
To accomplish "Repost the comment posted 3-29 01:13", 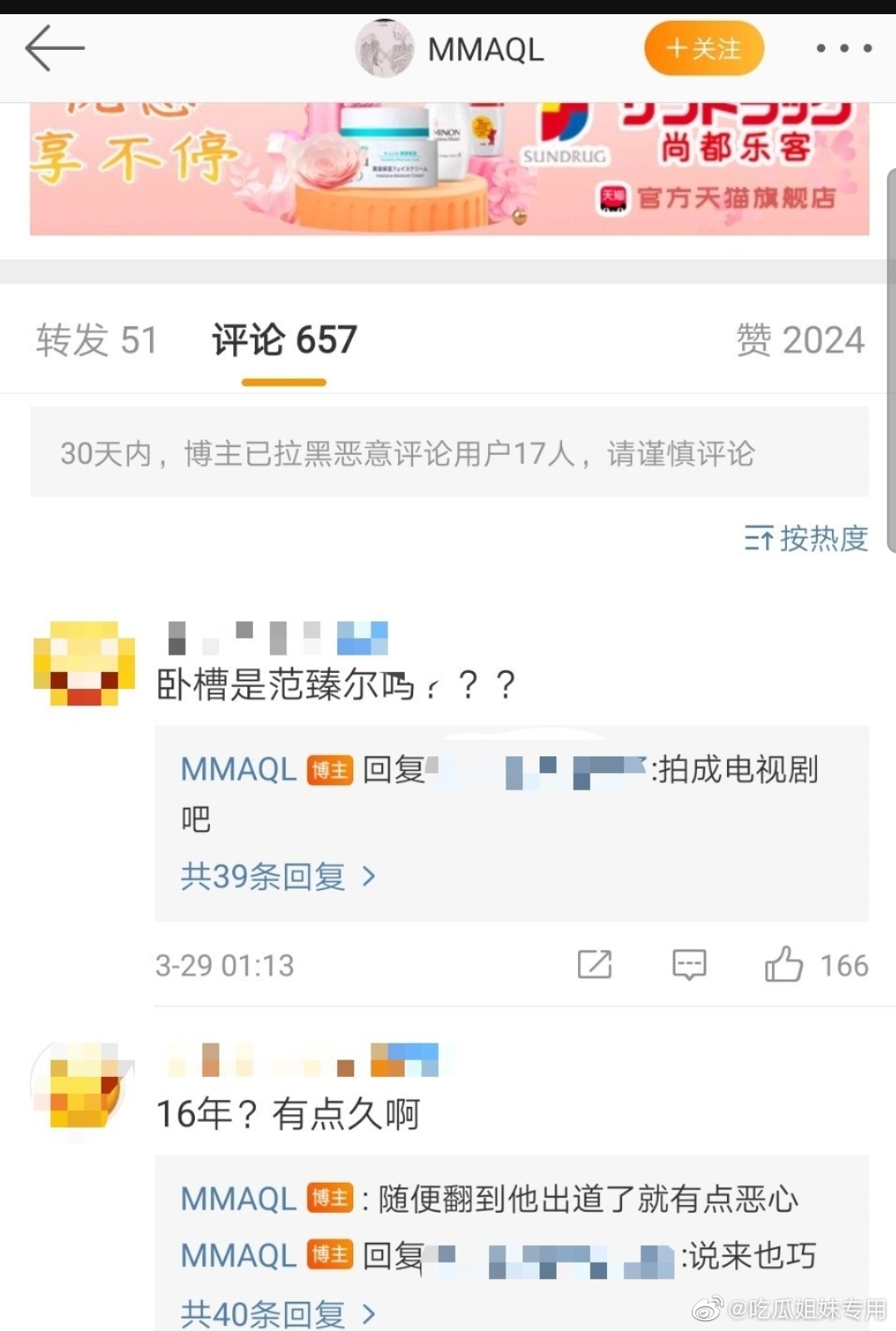I will point(595,965).
